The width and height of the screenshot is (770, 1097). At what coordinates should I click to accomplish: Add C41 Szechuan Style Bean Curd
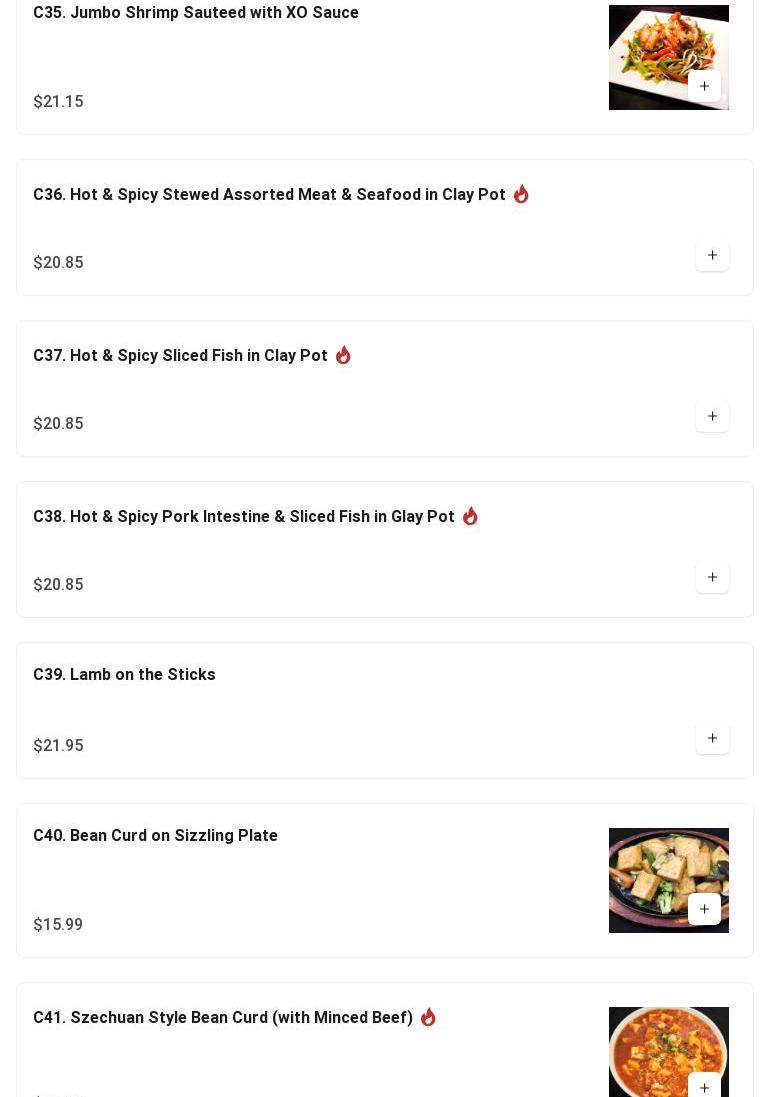click(x=704, y=1087)
